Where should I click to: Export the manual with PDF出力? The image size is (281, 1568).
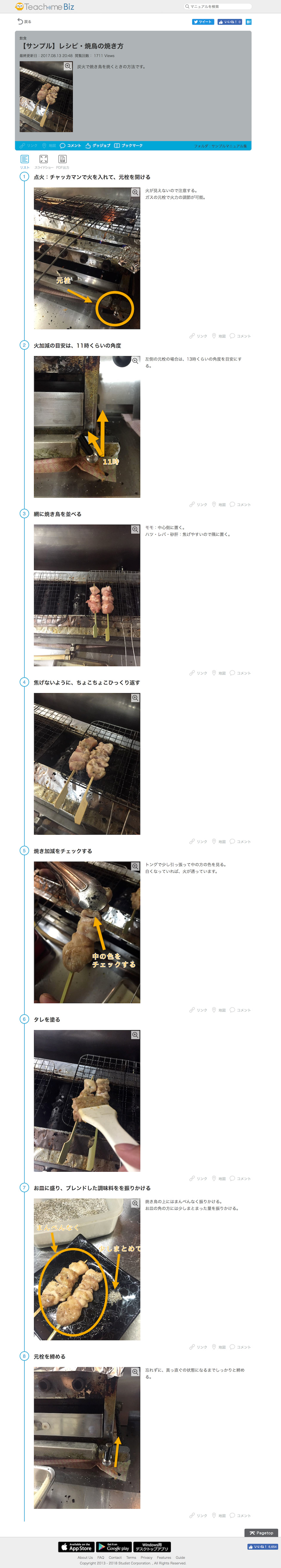[x=62, y=161]
